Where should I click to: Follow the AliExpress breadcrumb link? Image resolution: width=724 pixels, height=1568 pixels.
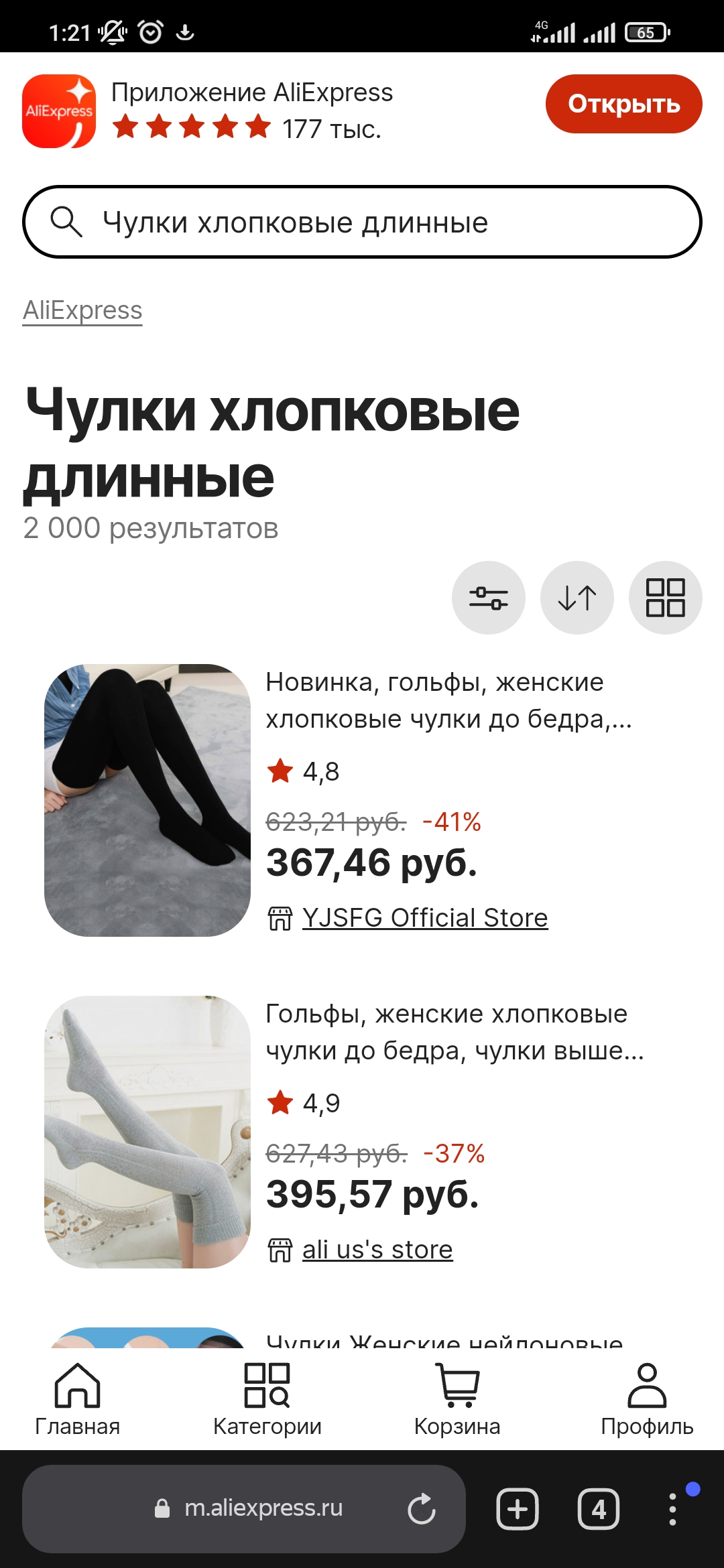[x=82, y=311]
